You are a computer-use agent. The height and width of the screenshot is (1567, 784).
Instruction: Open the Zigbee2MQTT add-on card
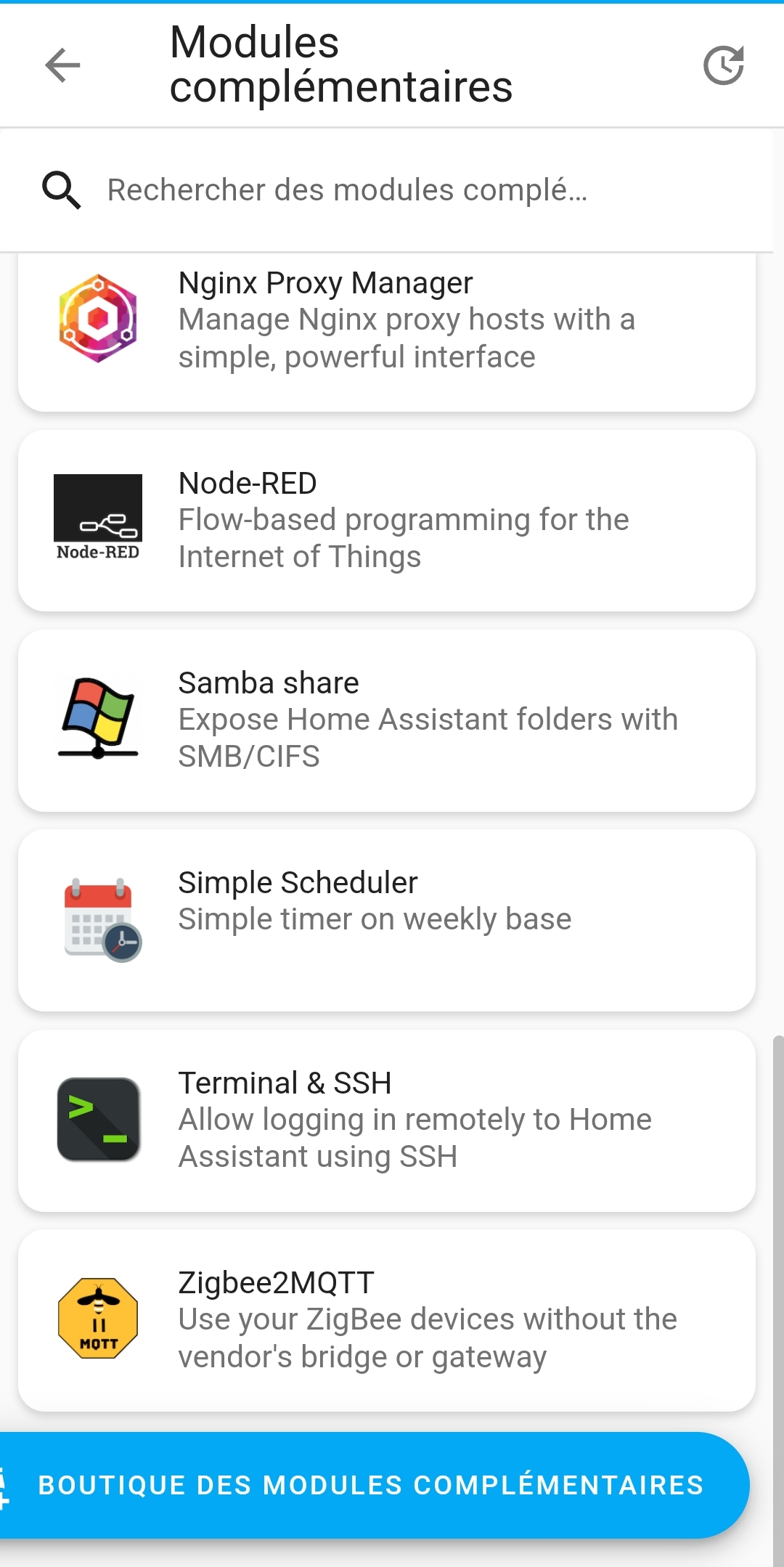pyautogui.click(x=386, y=1319)
